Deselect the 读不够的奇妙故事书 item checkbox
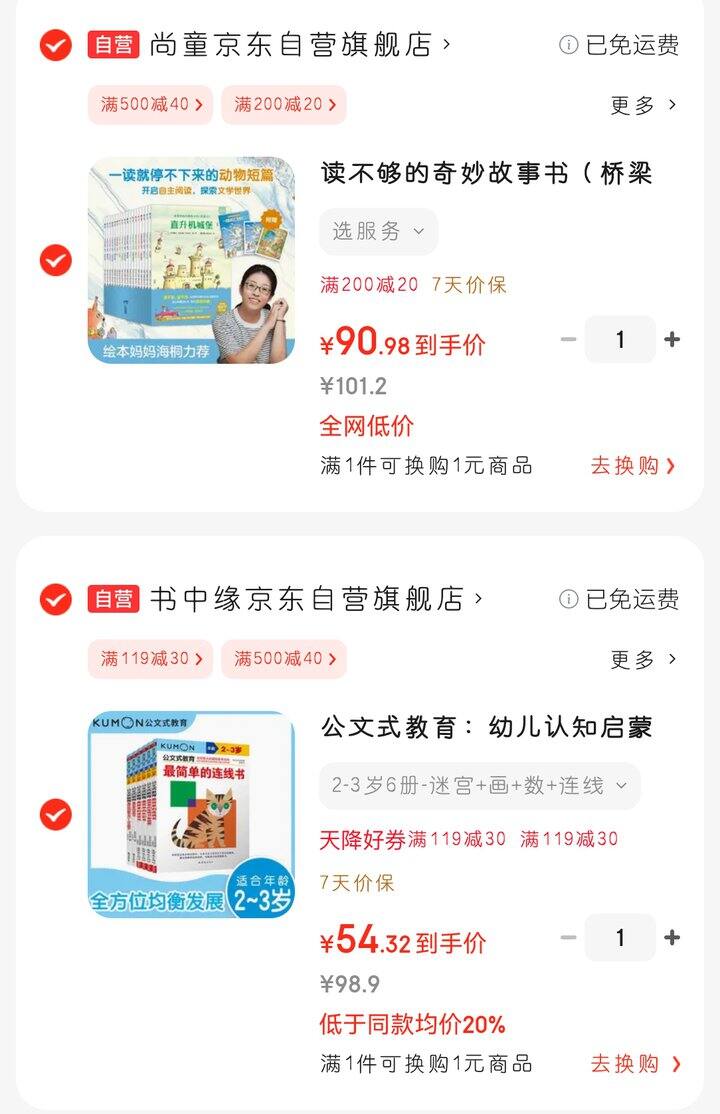The height and width of the screenshot is (1114, 720). click(x=55, y=260)
